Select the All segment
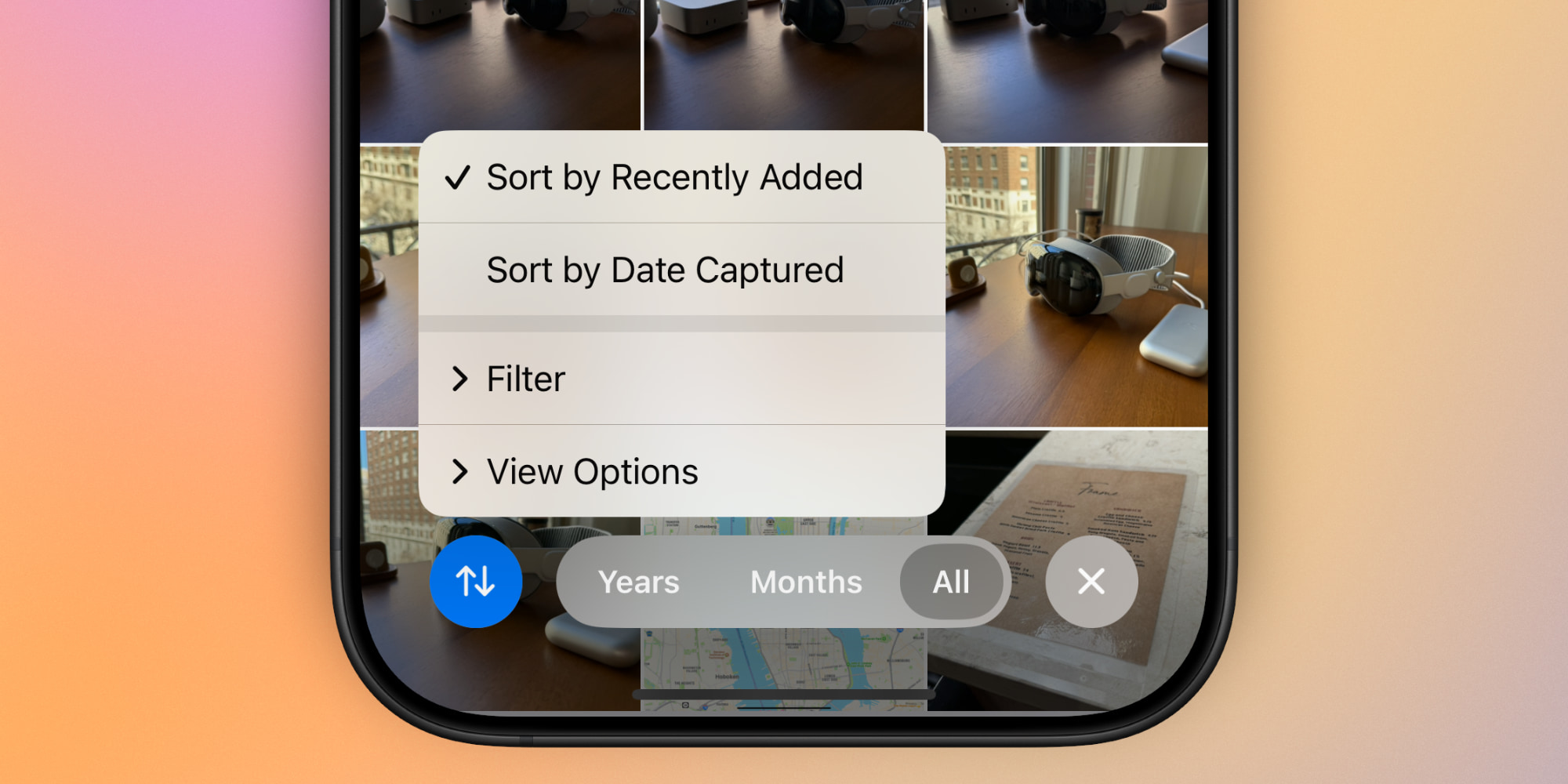 [x=951, y=583]
